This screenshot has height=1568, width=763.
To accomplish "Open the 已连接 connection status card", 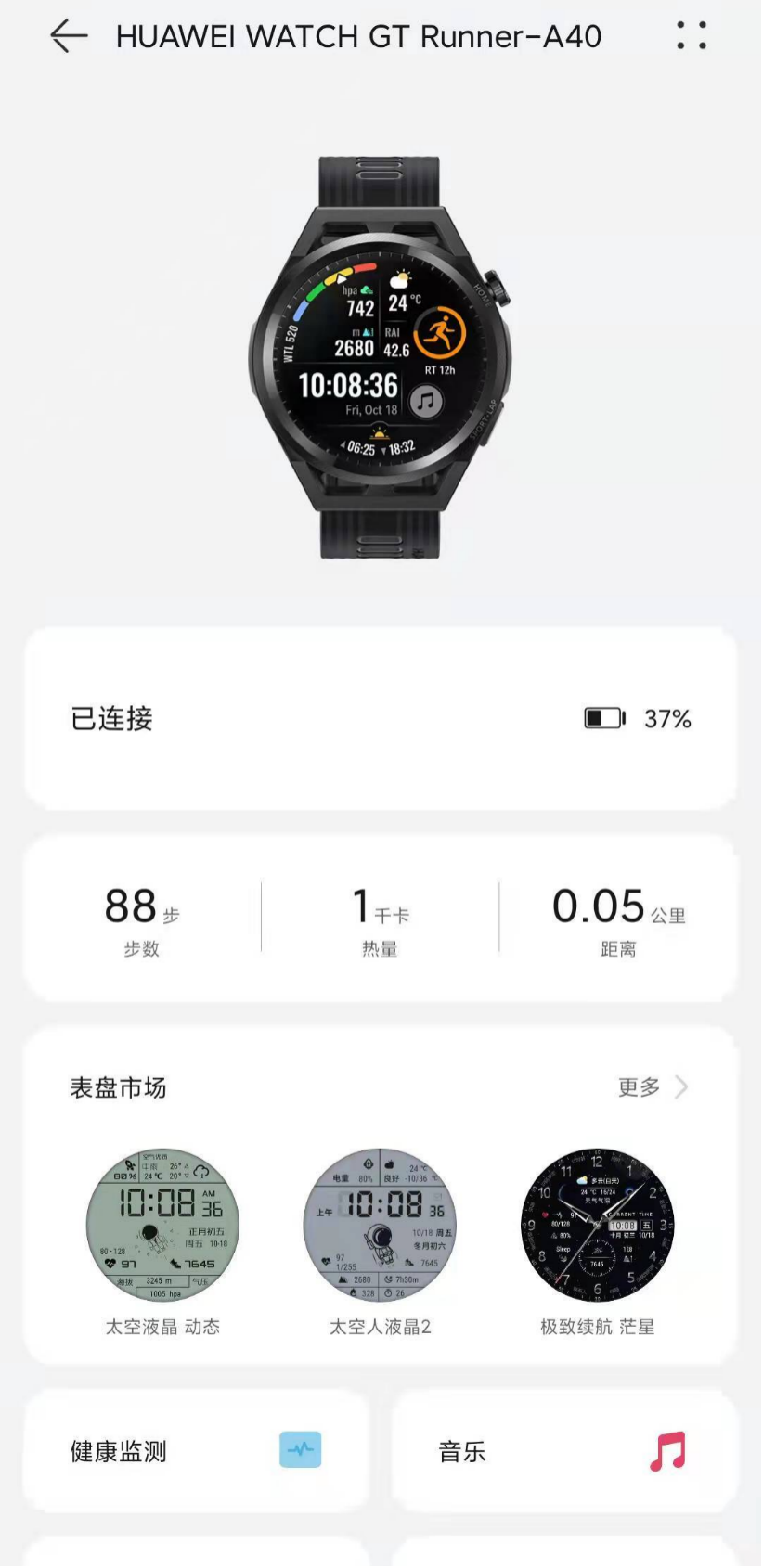I will (381, 718).
